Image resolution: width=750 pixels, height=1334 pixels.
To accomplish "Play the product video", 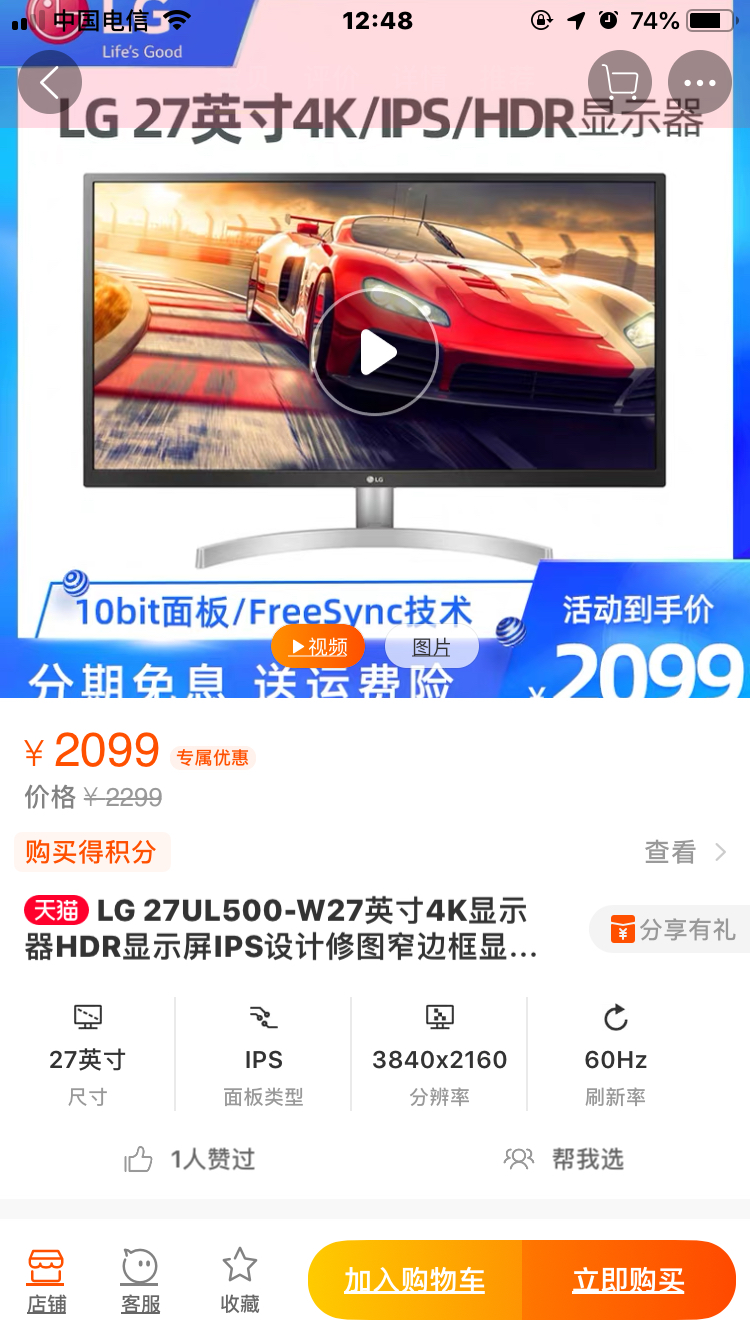I will (x=375, y=352).
